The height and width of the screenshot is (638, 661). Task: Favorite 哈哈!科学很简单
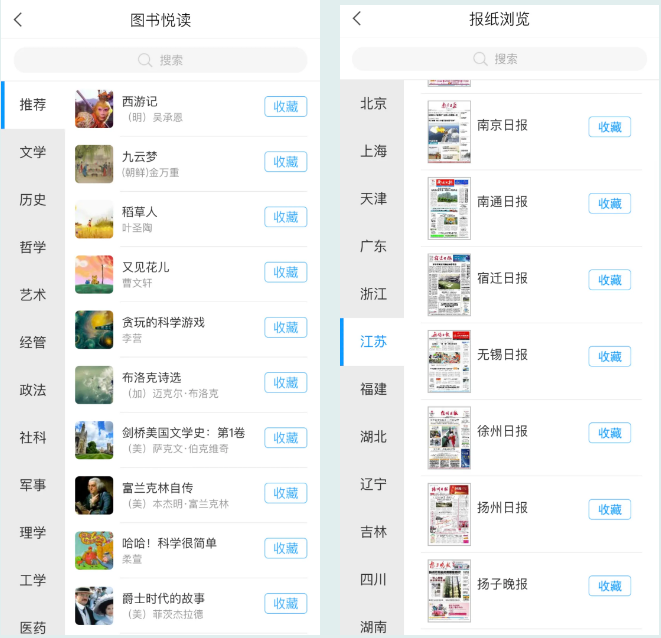click(285, 548)
